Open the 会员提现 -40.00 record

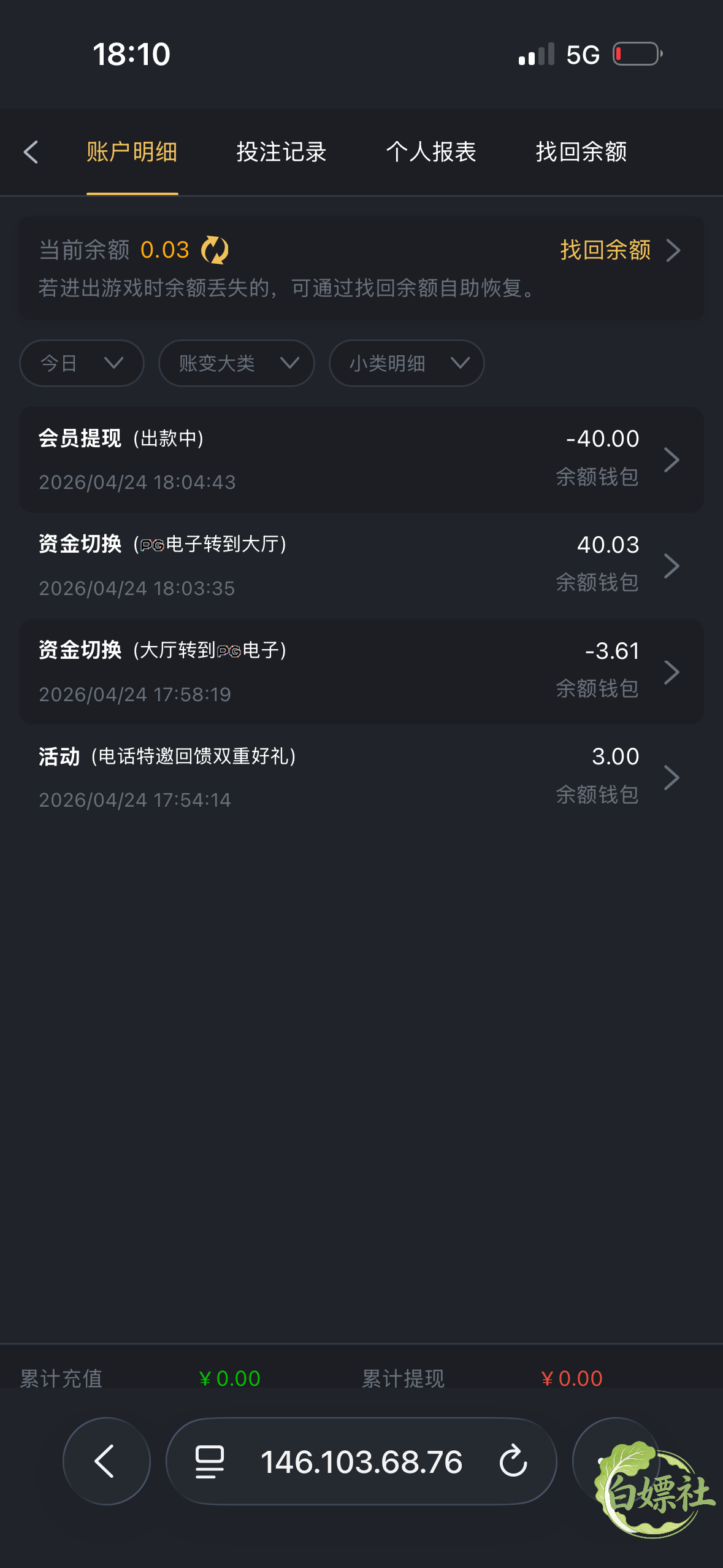361,459
